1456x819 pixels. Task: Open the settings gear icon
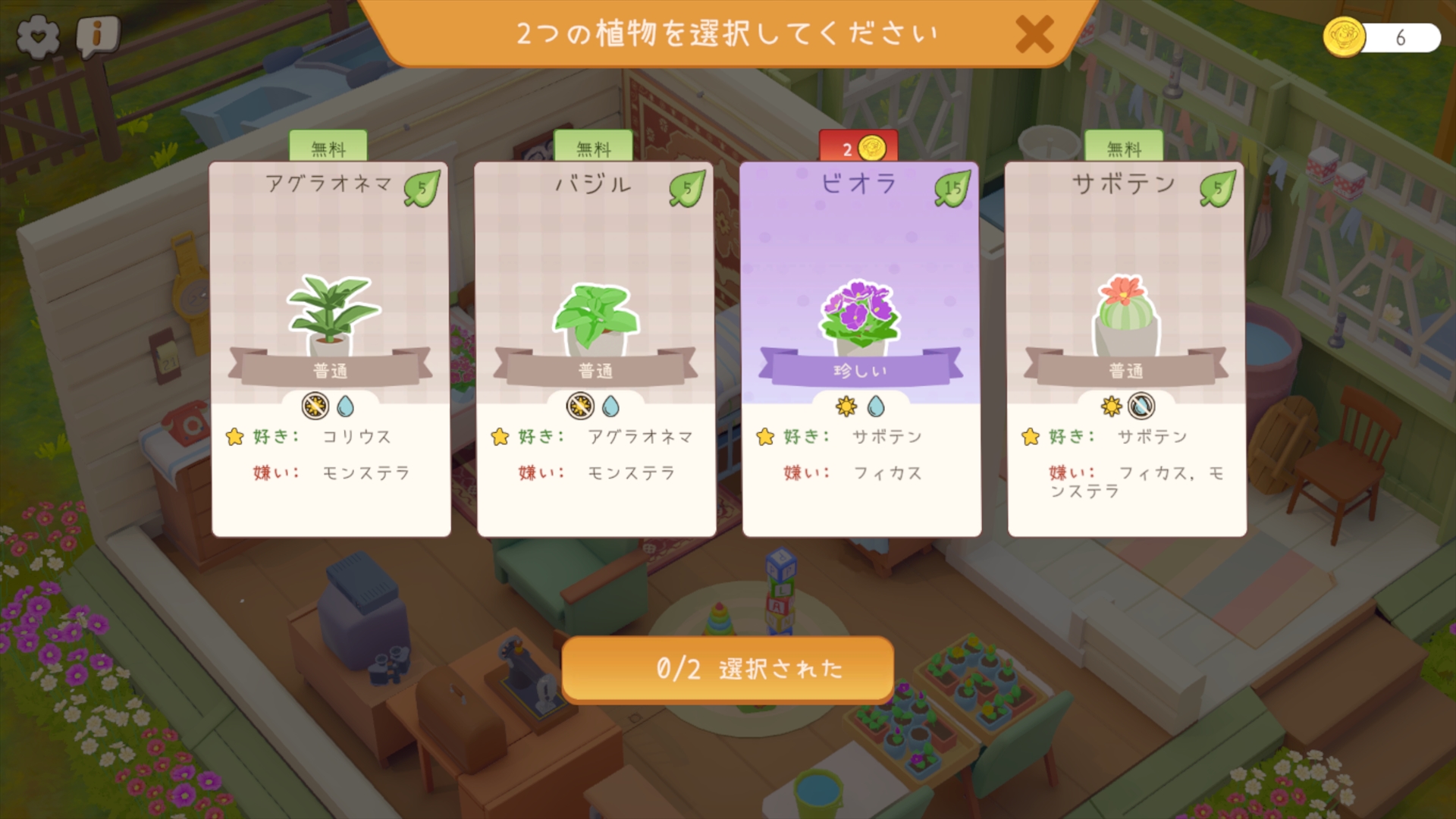(x=38, y=36)
